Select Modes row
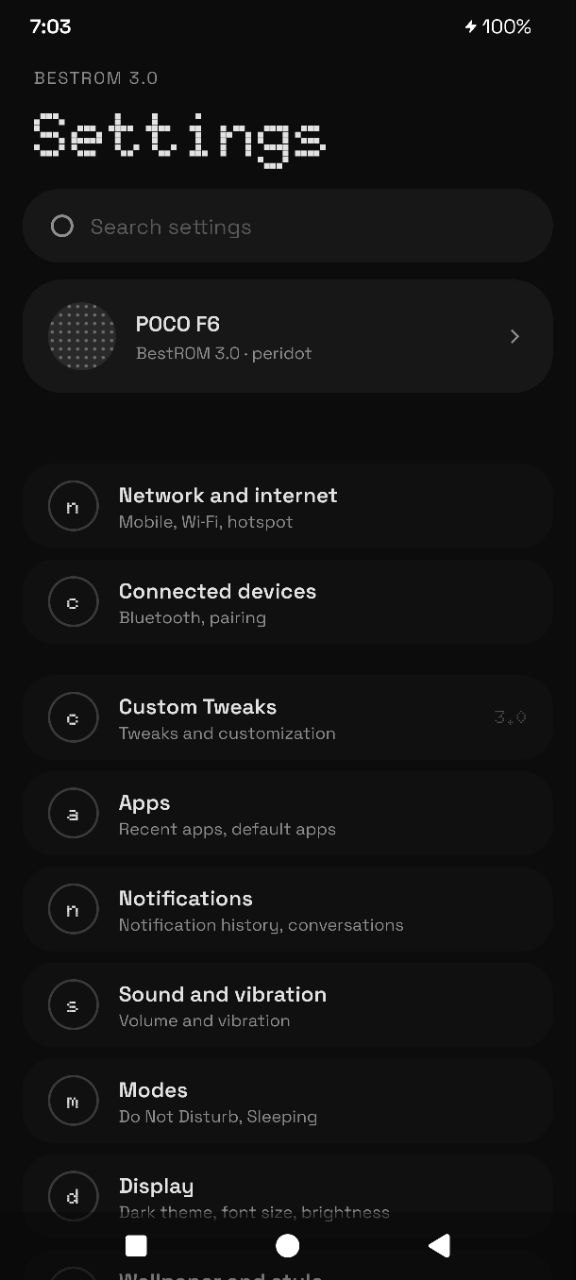 288,1102
